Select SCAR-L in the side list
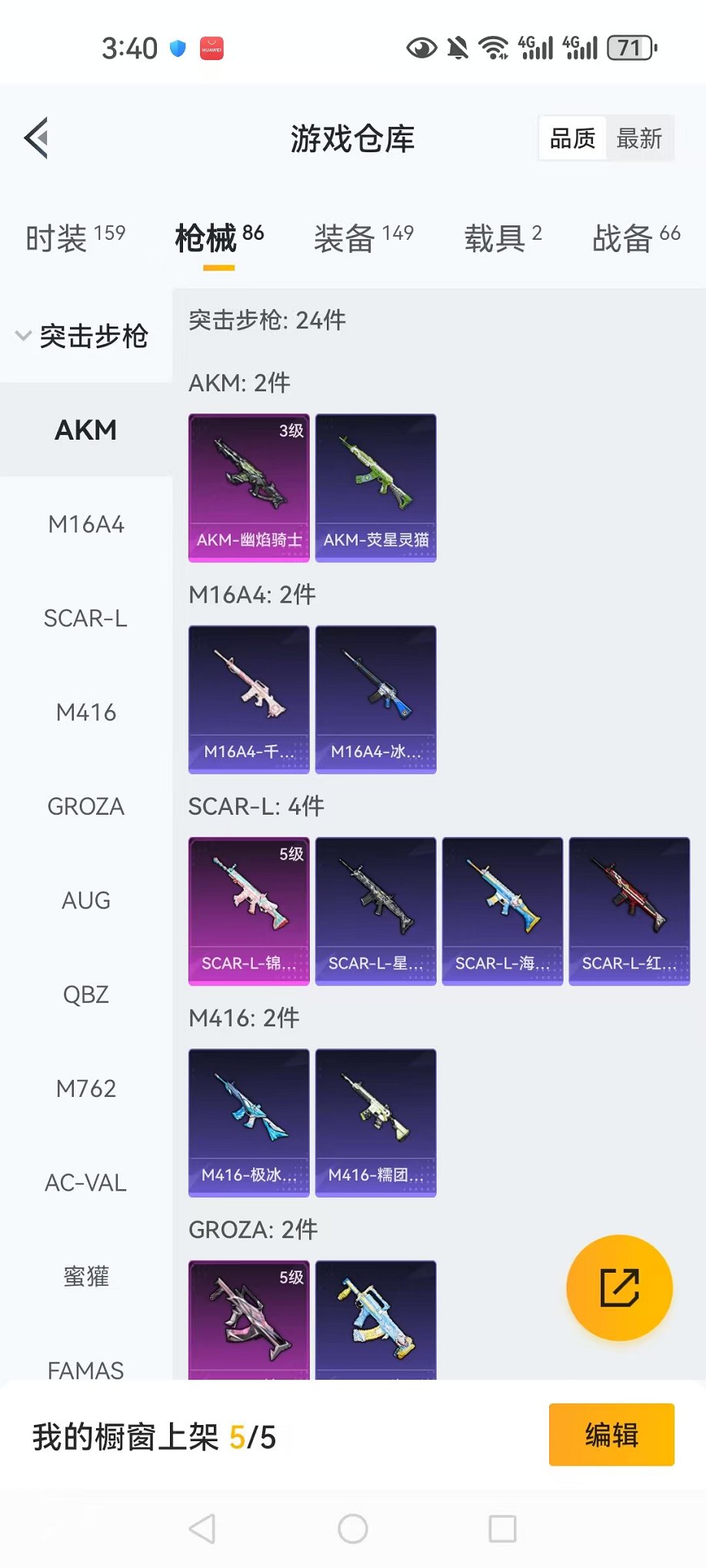The image size is (706, 1568). coord(85,618)
